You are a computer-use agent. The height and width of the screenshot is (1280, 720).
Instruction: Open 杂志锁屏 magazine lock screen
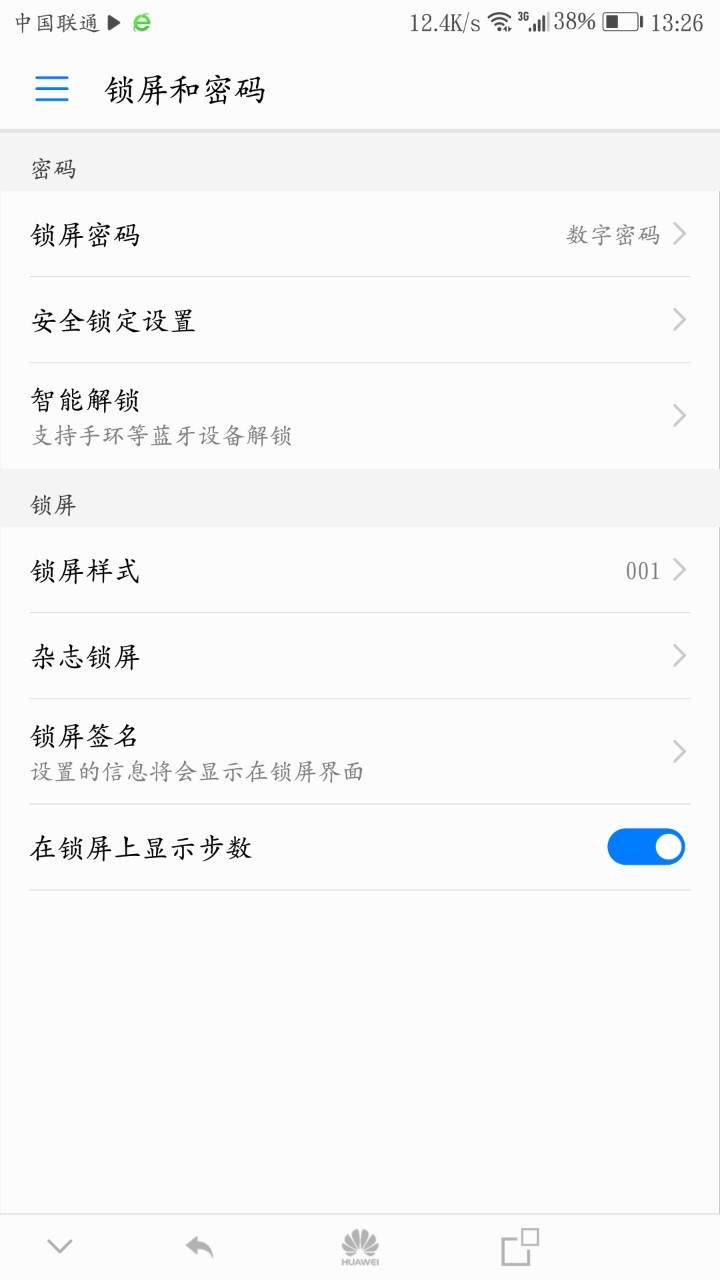pos(360,657)
